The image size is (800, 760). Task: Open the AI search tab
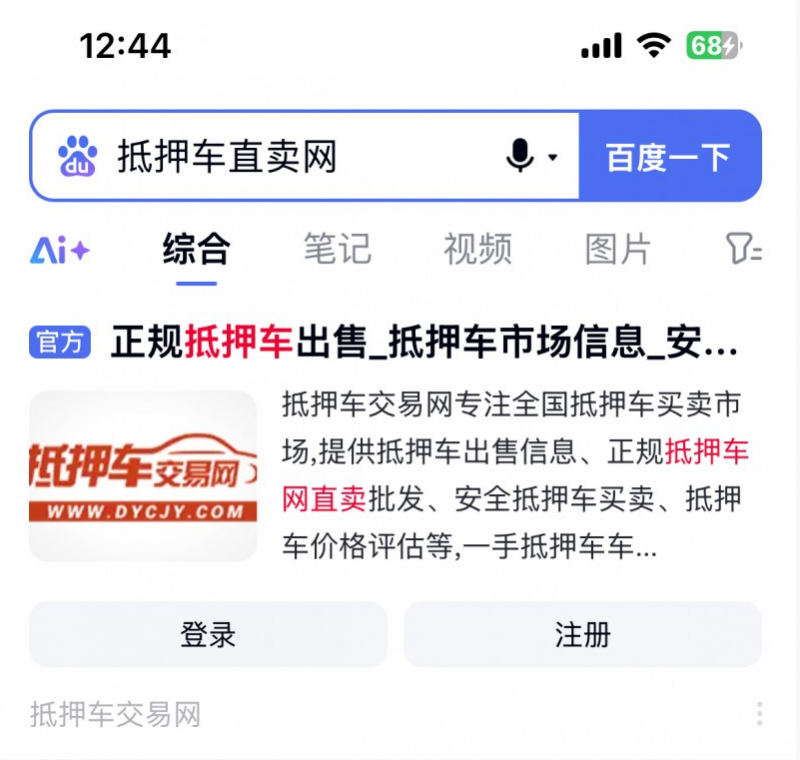pos(60,250)
